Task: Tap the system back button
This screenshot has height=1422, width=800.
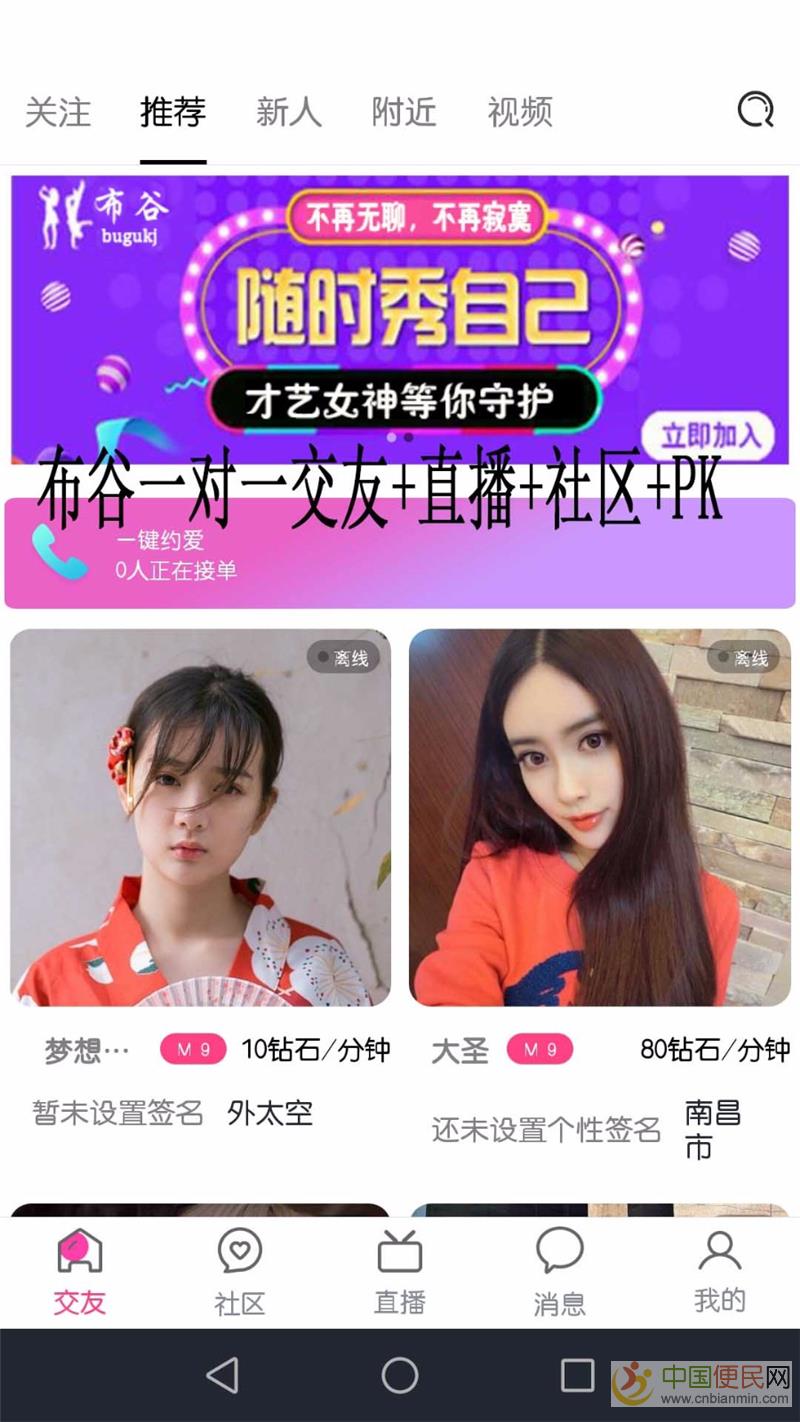Action: (222, 1376)
